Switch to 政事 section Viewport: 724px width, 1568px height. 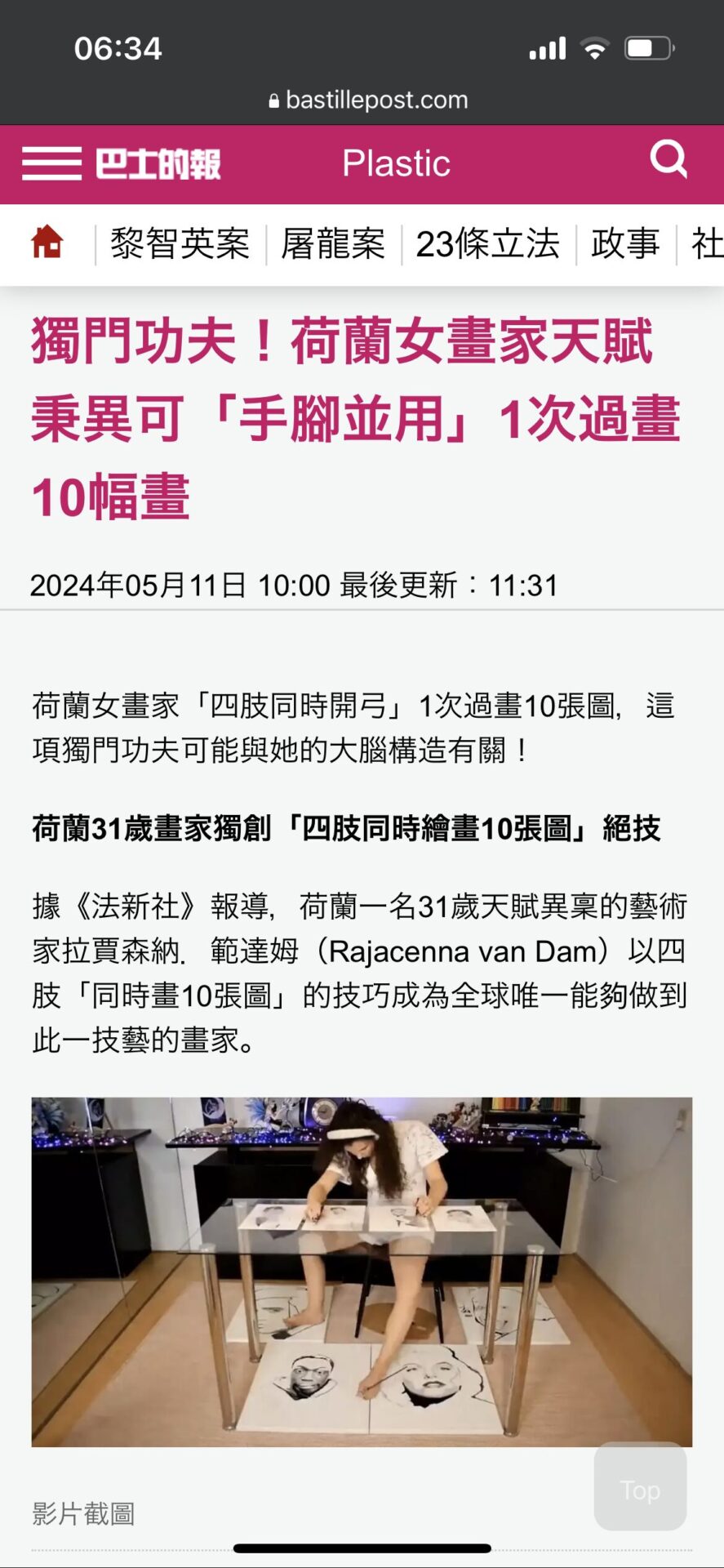pos(625,244)
